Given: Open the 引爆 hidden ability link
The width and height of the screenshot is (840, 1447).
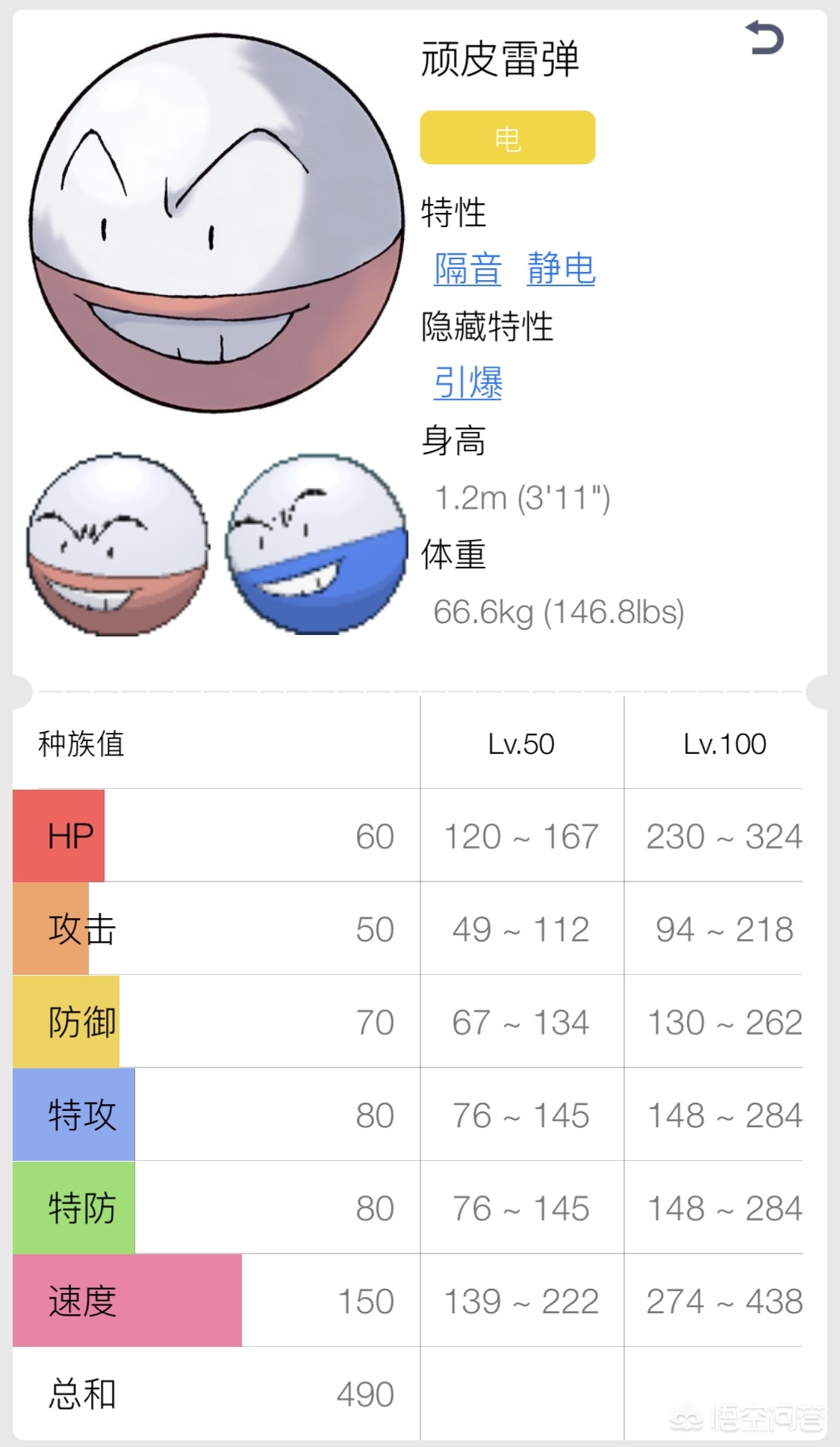Looking at the screenshot, I should 467,383.
